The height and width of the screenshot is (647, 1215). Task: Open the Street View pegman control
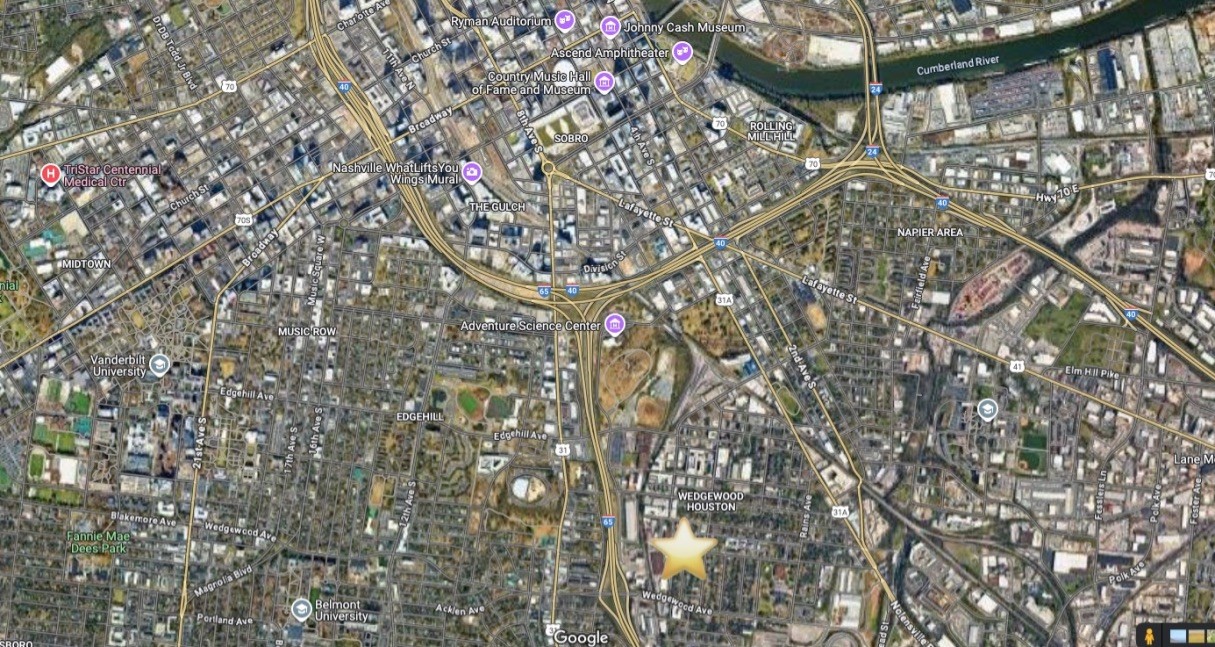pyautogui.click(x=1149, y=635)
